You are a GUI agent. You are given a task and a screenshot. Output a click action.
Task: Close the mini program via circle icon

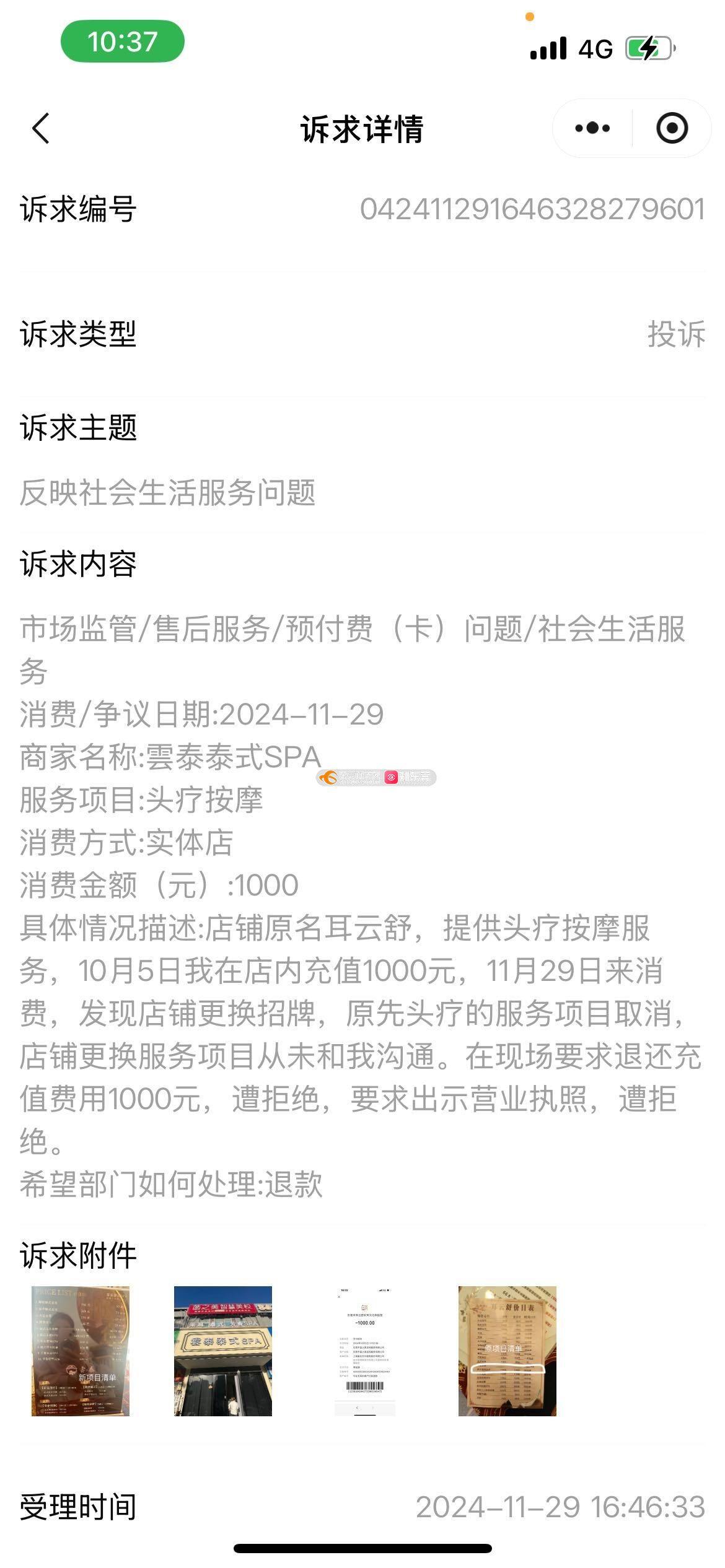672,128
